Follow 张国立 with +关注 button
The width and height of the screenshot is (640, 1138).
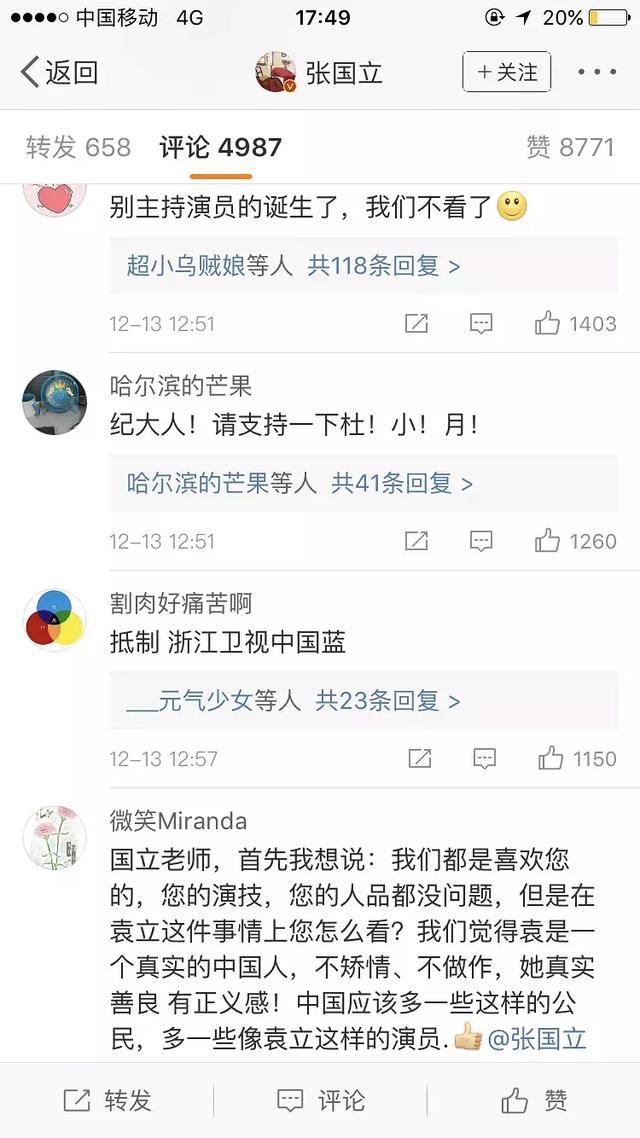[x=507, y=72]
